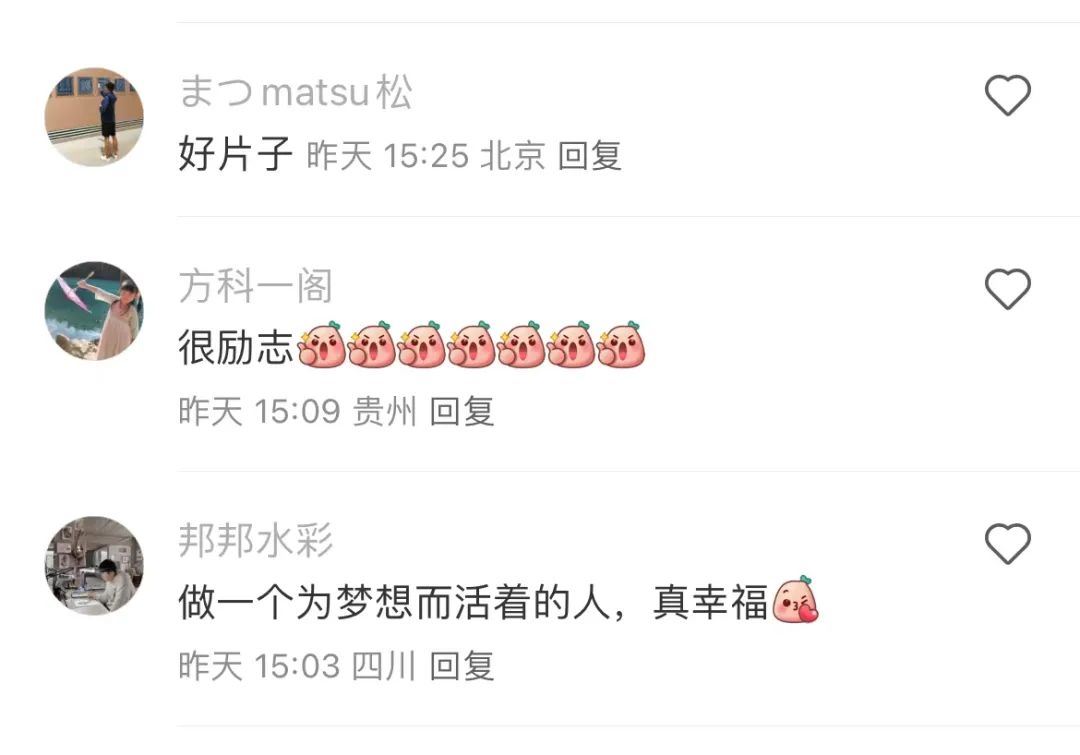Reply to 邦邦水彩's comment
Viewport: 1080px width, 755px height.
[x=462, y=665]
